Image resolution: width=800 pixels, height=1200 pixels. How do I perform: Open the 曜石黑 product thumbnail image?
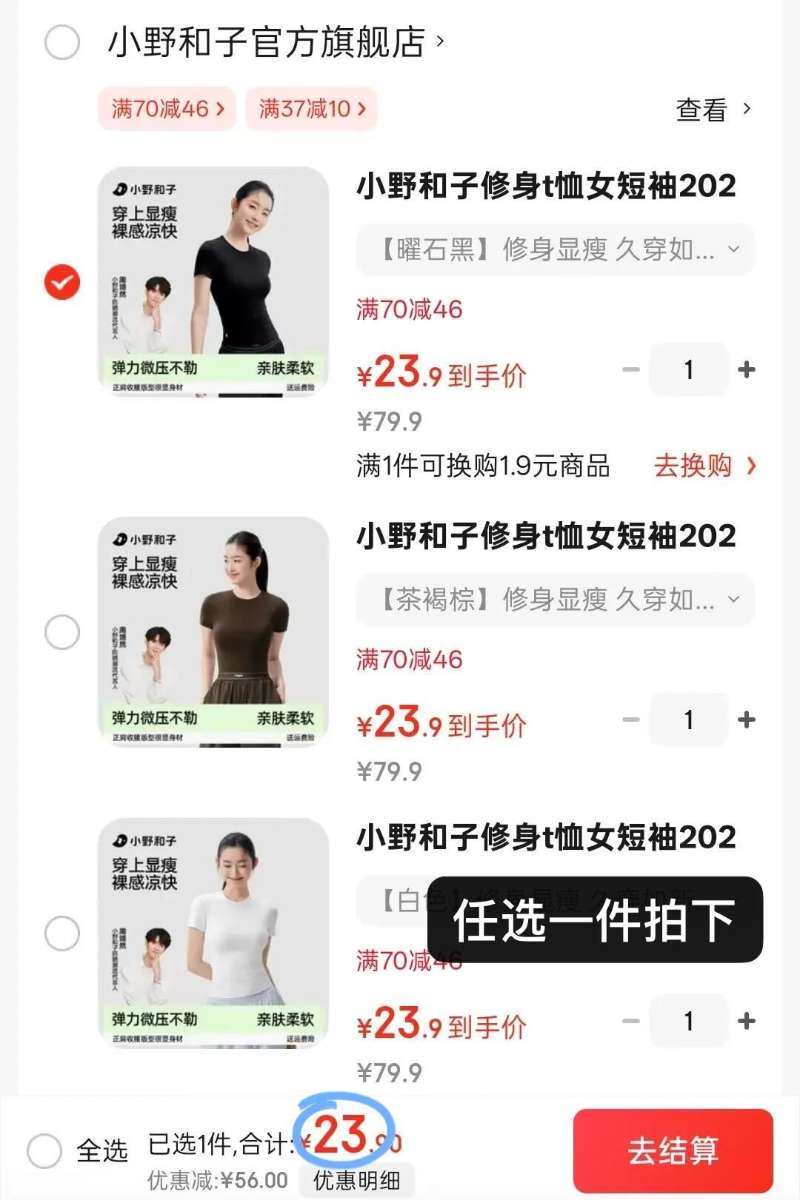click(x=213, y=283)
